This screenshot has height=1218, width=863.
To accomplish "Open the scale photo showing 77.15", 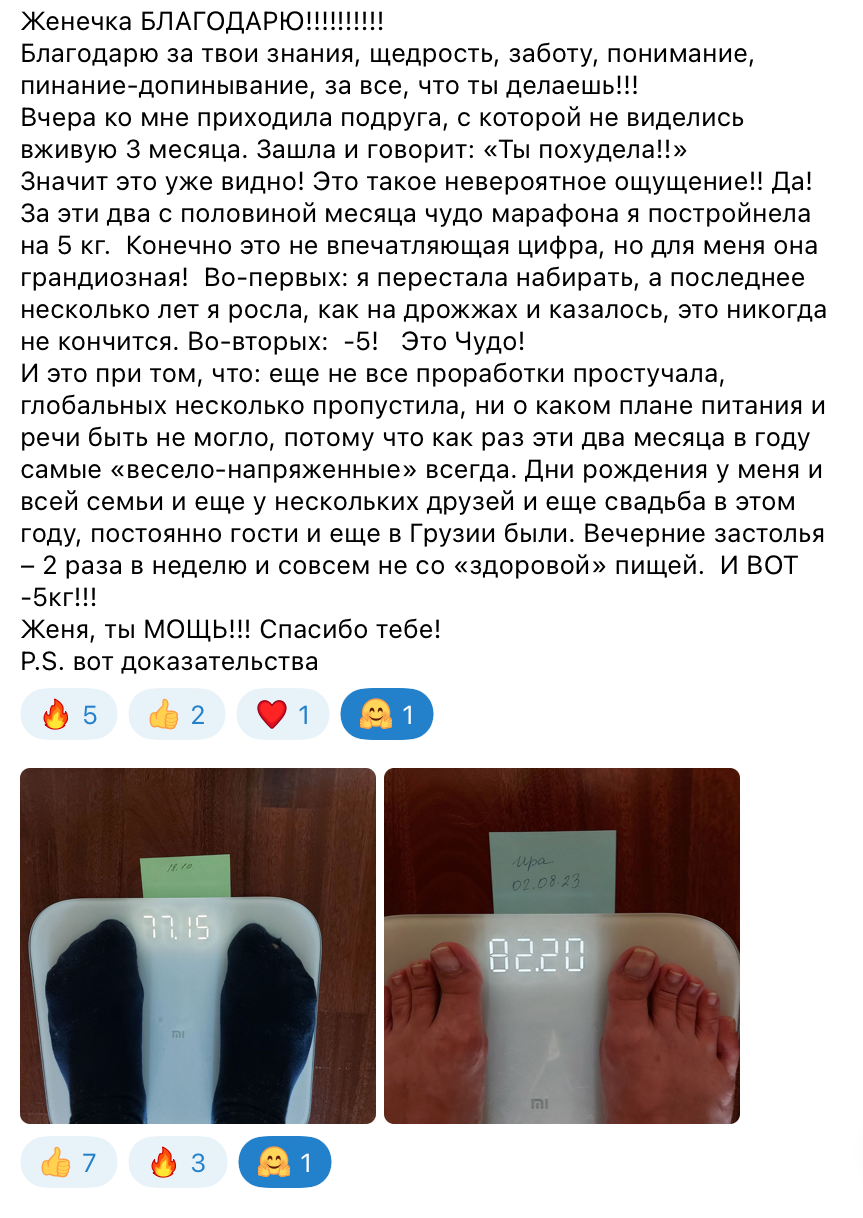I will 198,946.
